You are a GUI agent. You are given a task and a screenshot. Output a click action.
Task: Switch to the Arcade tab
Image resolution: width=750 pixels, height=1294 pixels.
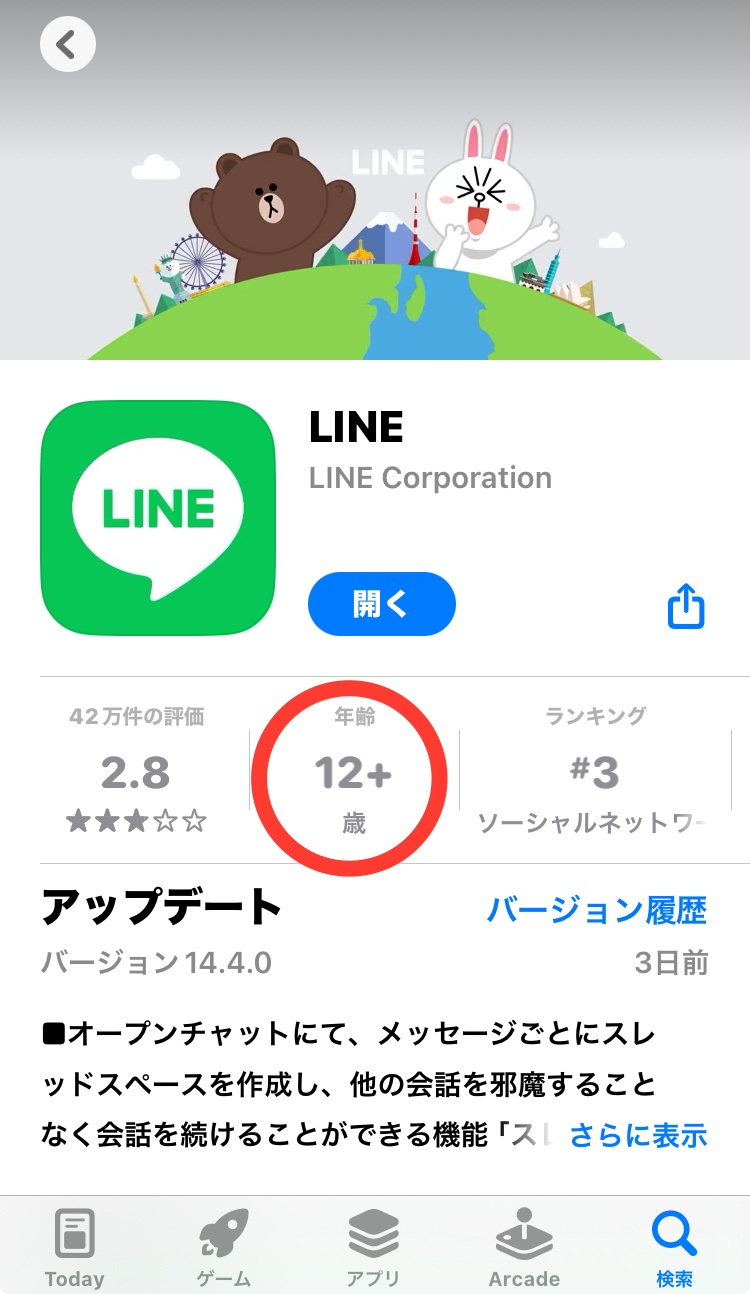[524, 1246]
